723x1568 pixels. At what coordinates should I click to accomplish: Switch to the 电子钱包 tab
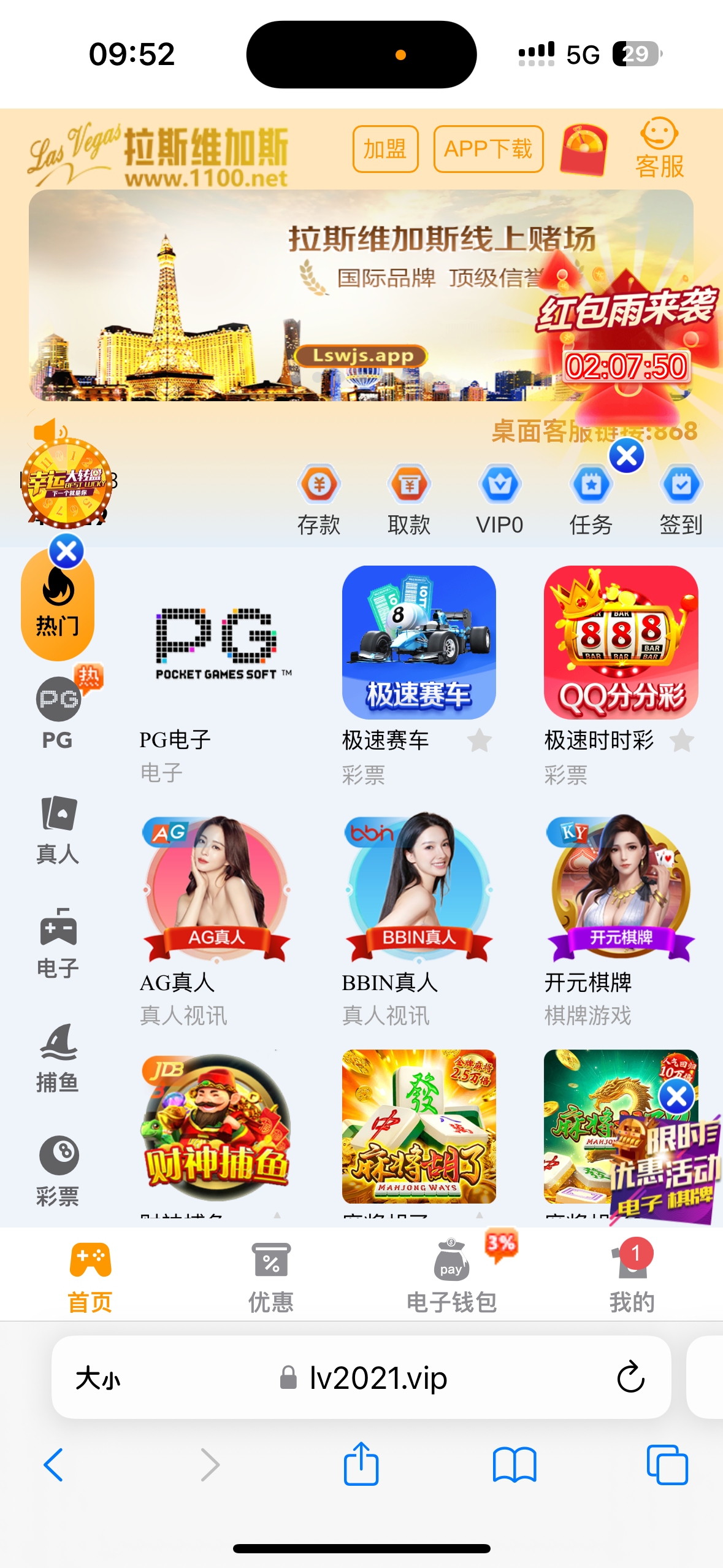pos(451,1277)
